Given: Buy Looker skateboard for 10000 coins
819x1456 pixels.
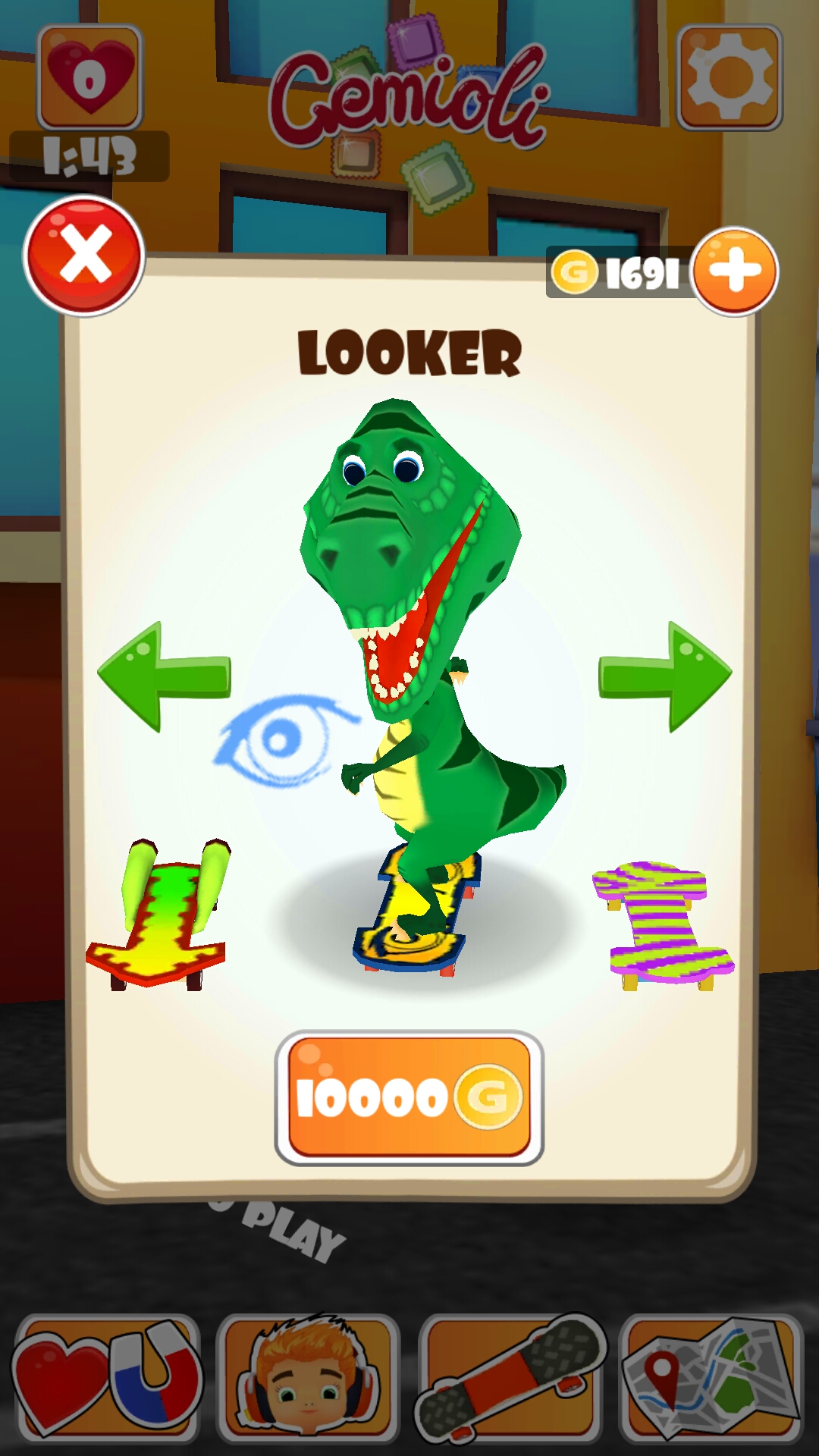Looking at the screenshot, I should click(409, 1097).
